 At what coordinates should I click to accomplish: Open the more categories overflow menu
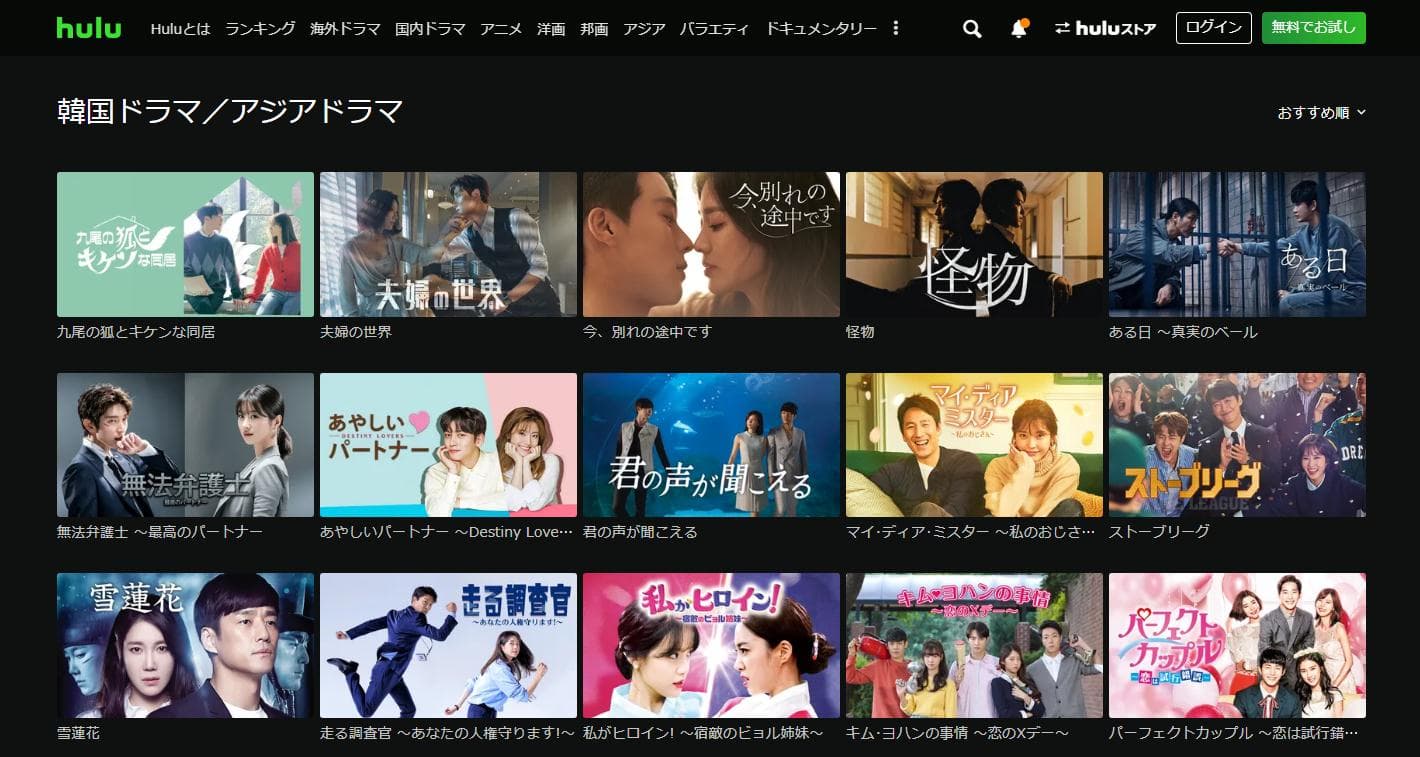[x=895, y=29]
